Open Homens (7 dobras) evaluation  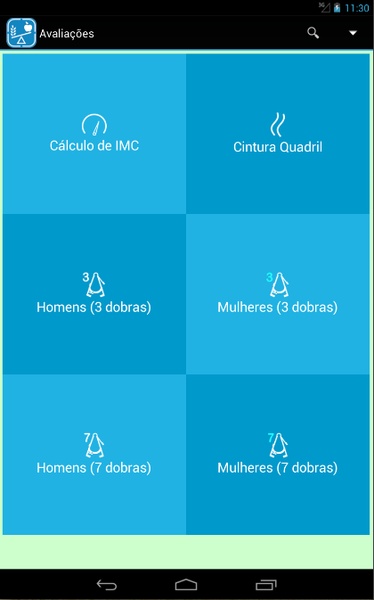click(x=94, y=454)
